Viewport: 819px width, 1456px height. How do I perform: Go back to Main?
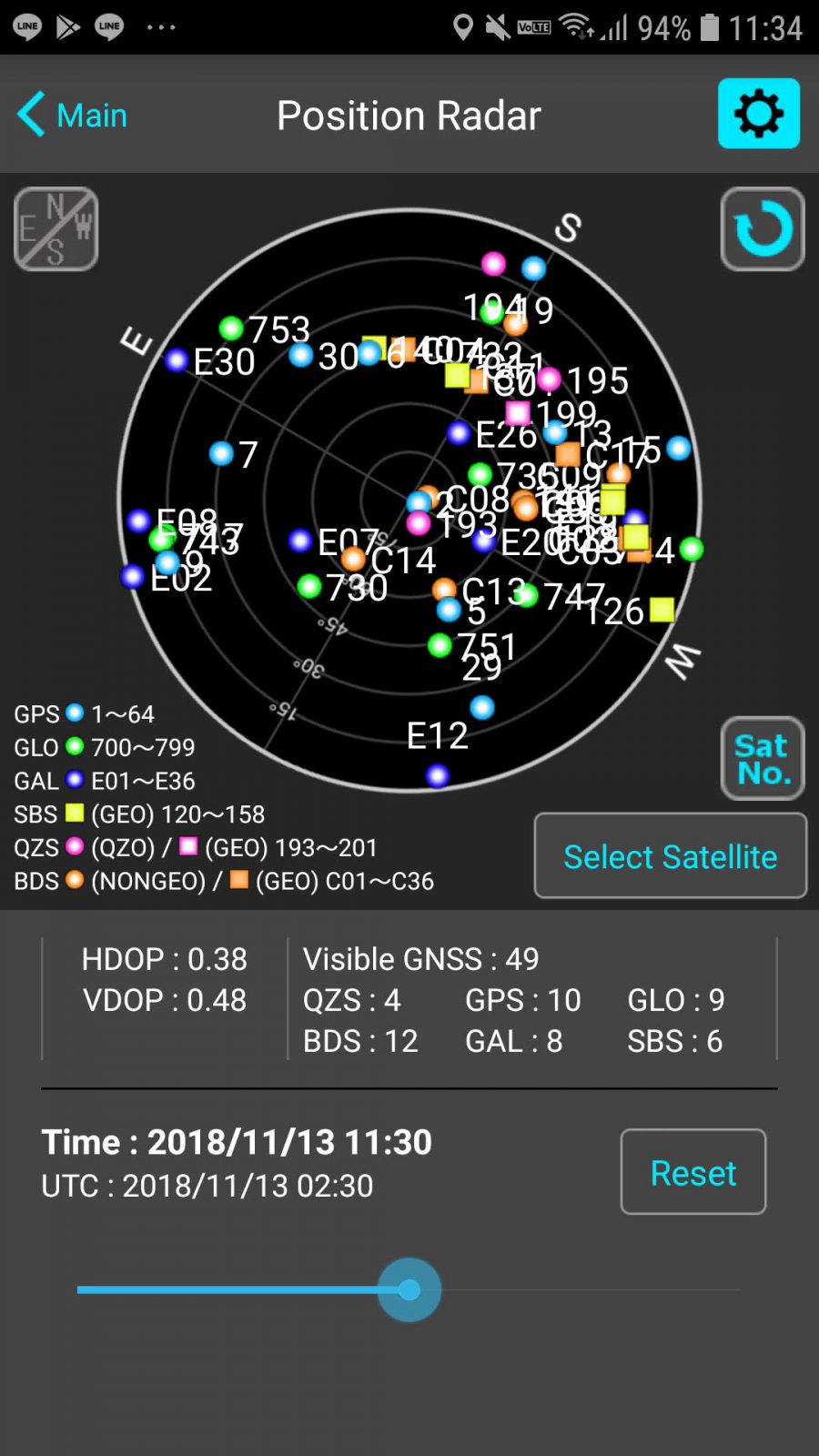[x=73, y=116]
